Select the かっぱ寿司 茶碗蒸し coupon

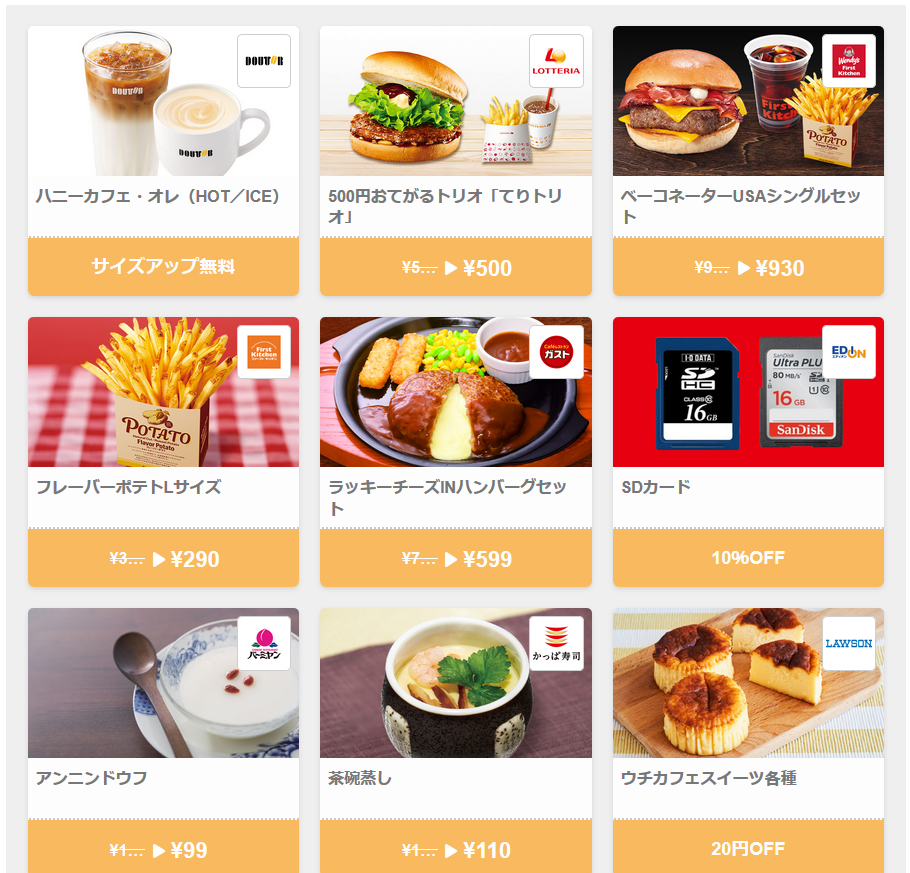(x=455, y=740)
